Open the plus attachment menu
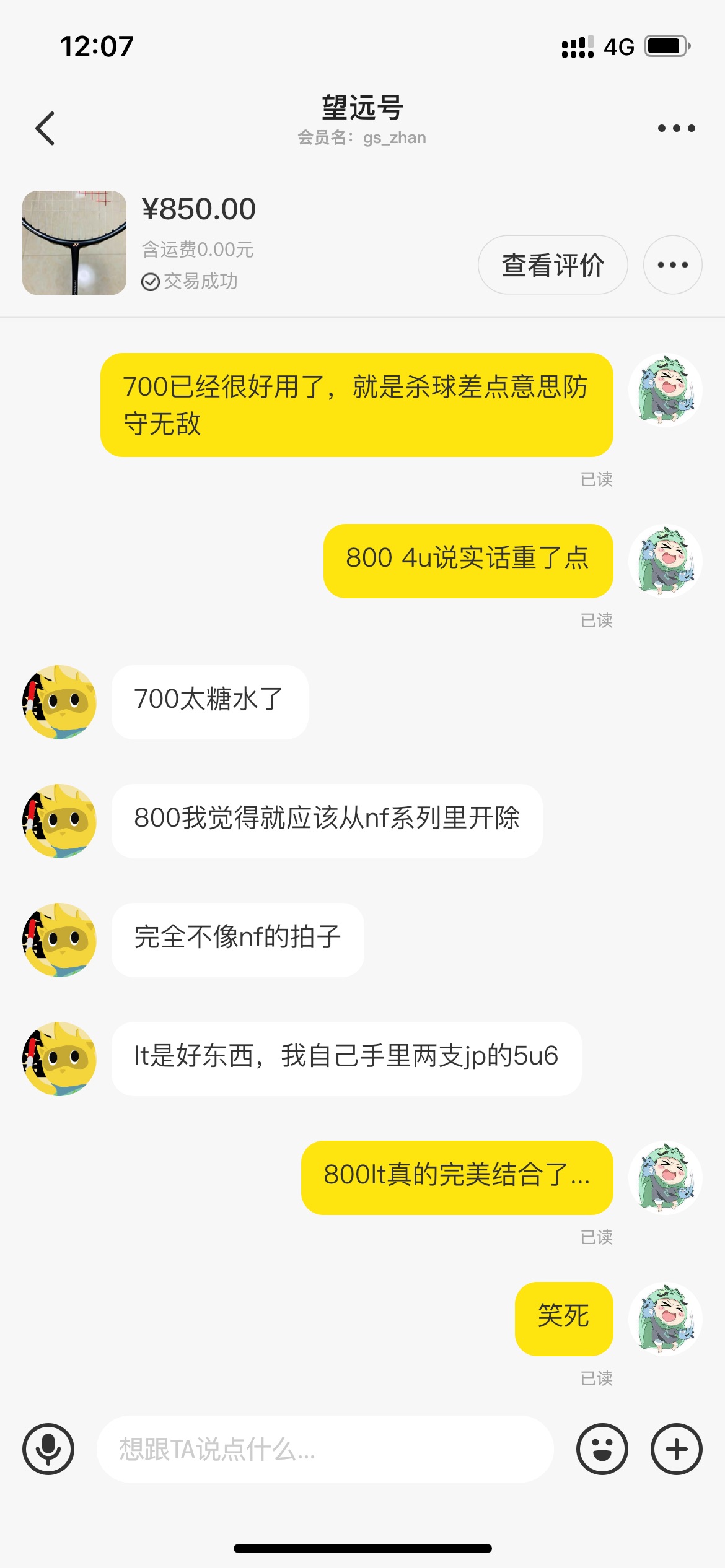The image size is (725, 1568). pyautogui.click(x=676, y=1449)
